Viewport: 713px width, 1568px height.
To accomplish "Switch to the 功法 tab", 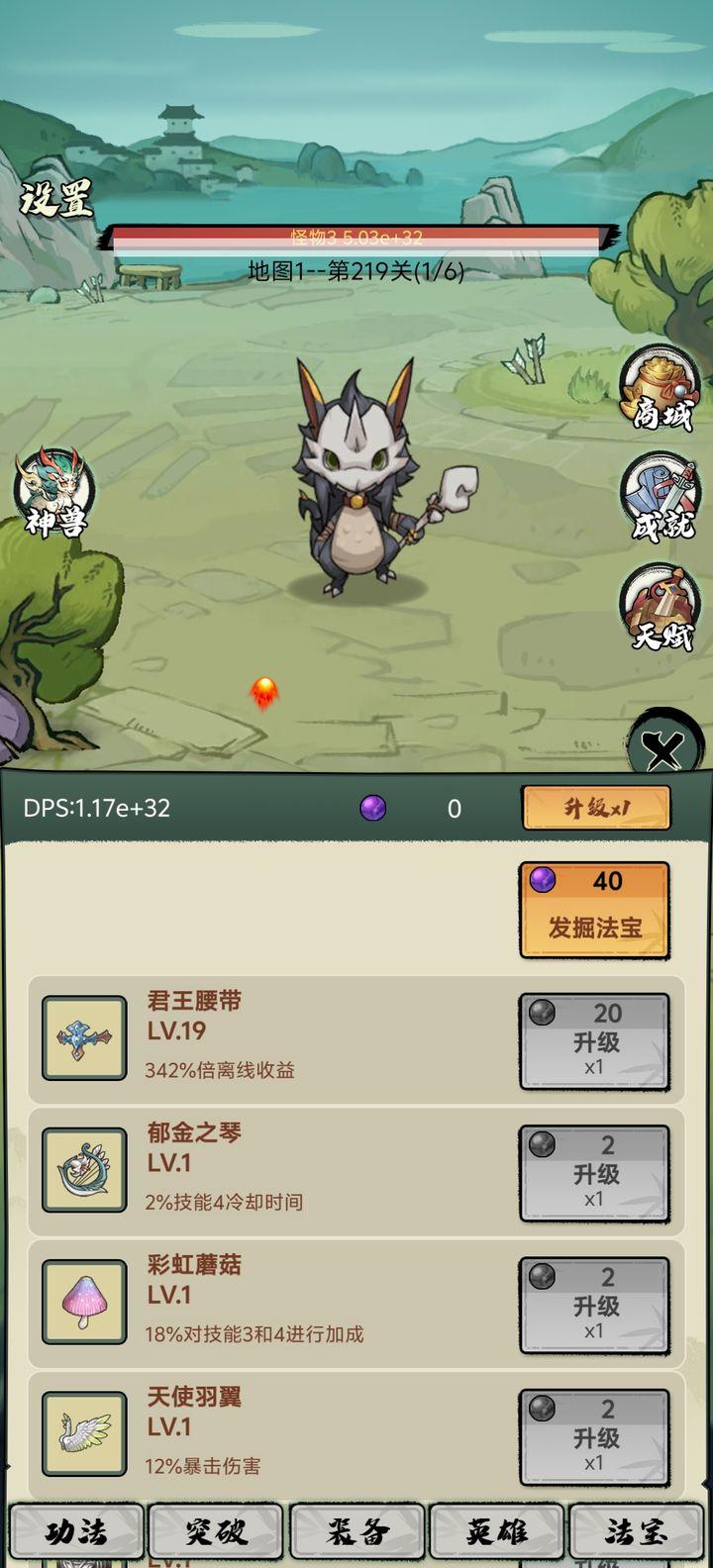I will coord(76,1532).
